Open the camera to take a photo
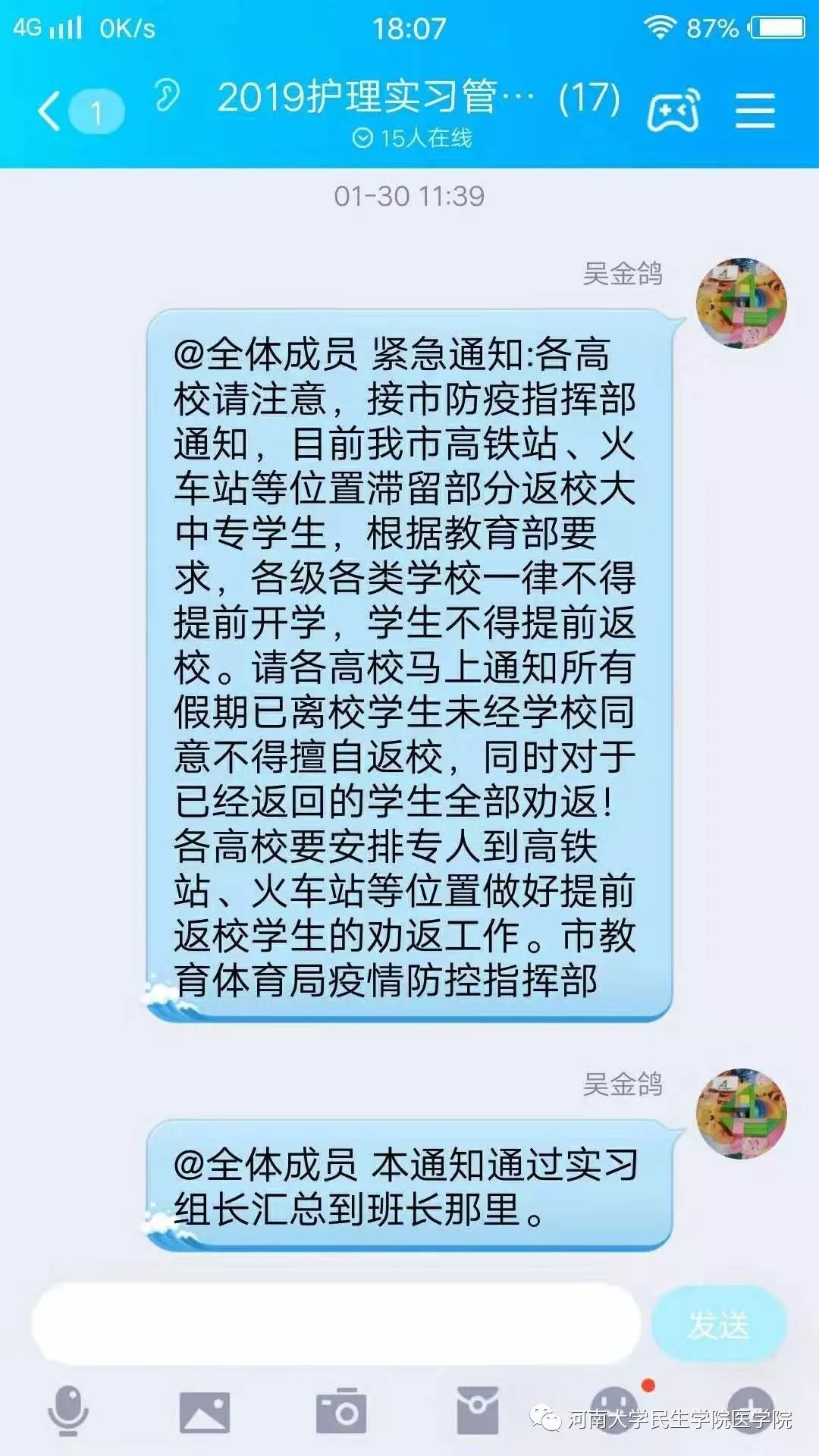Screen dimensions: 819x1456 tap(340, 1410)
